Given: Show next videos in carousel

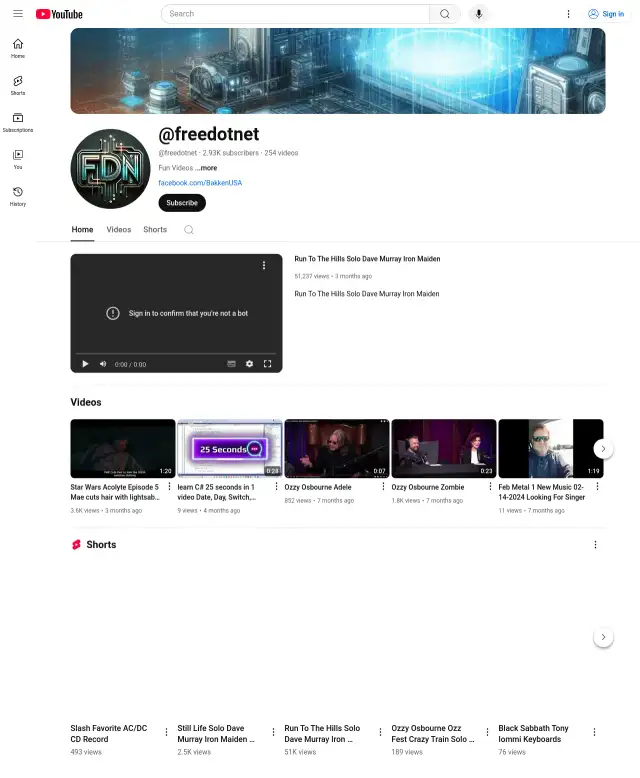Looking at the screenshot, I should [603, 449].
